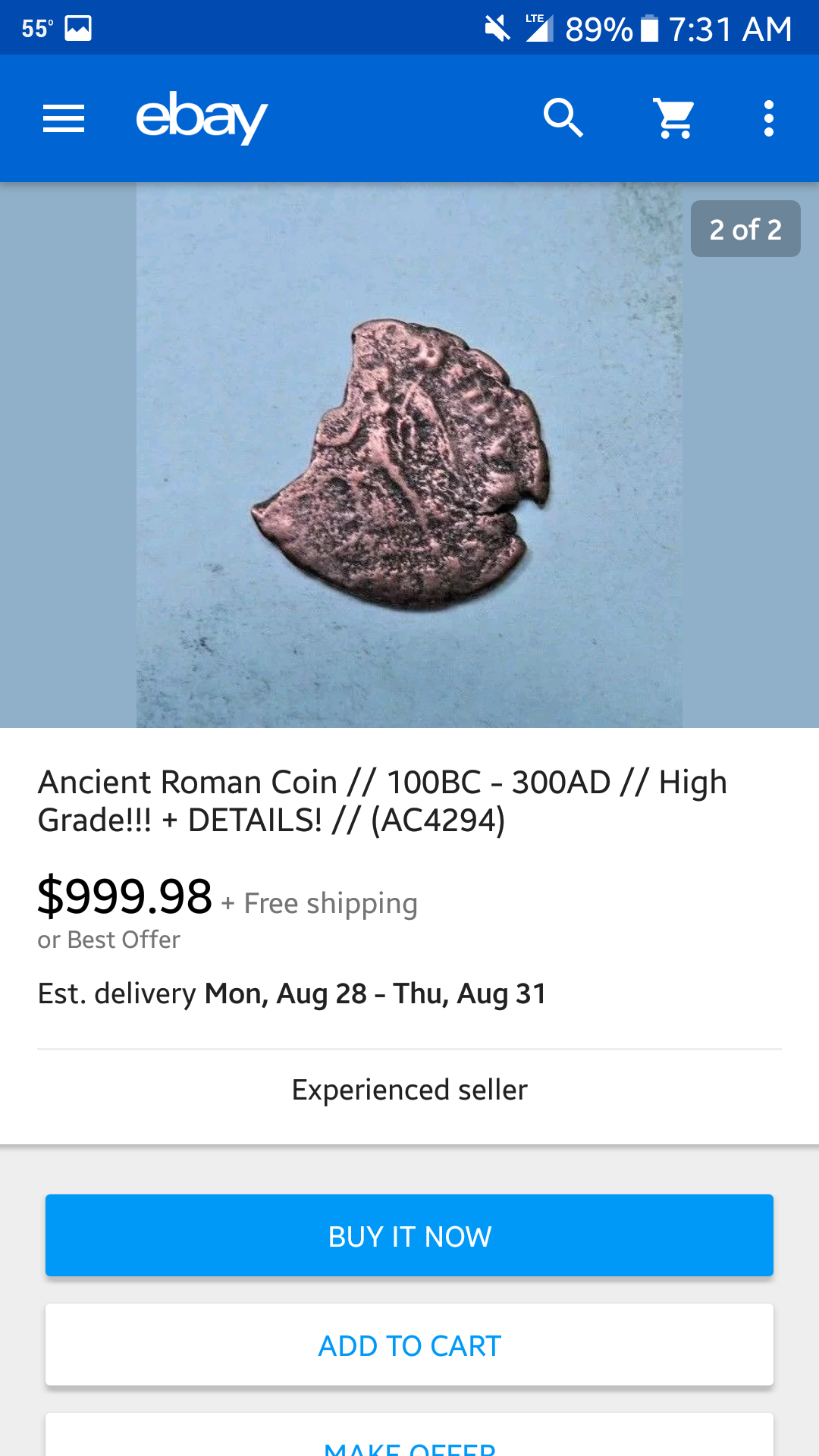Add the coin to cart

(x=409, y=1345)
